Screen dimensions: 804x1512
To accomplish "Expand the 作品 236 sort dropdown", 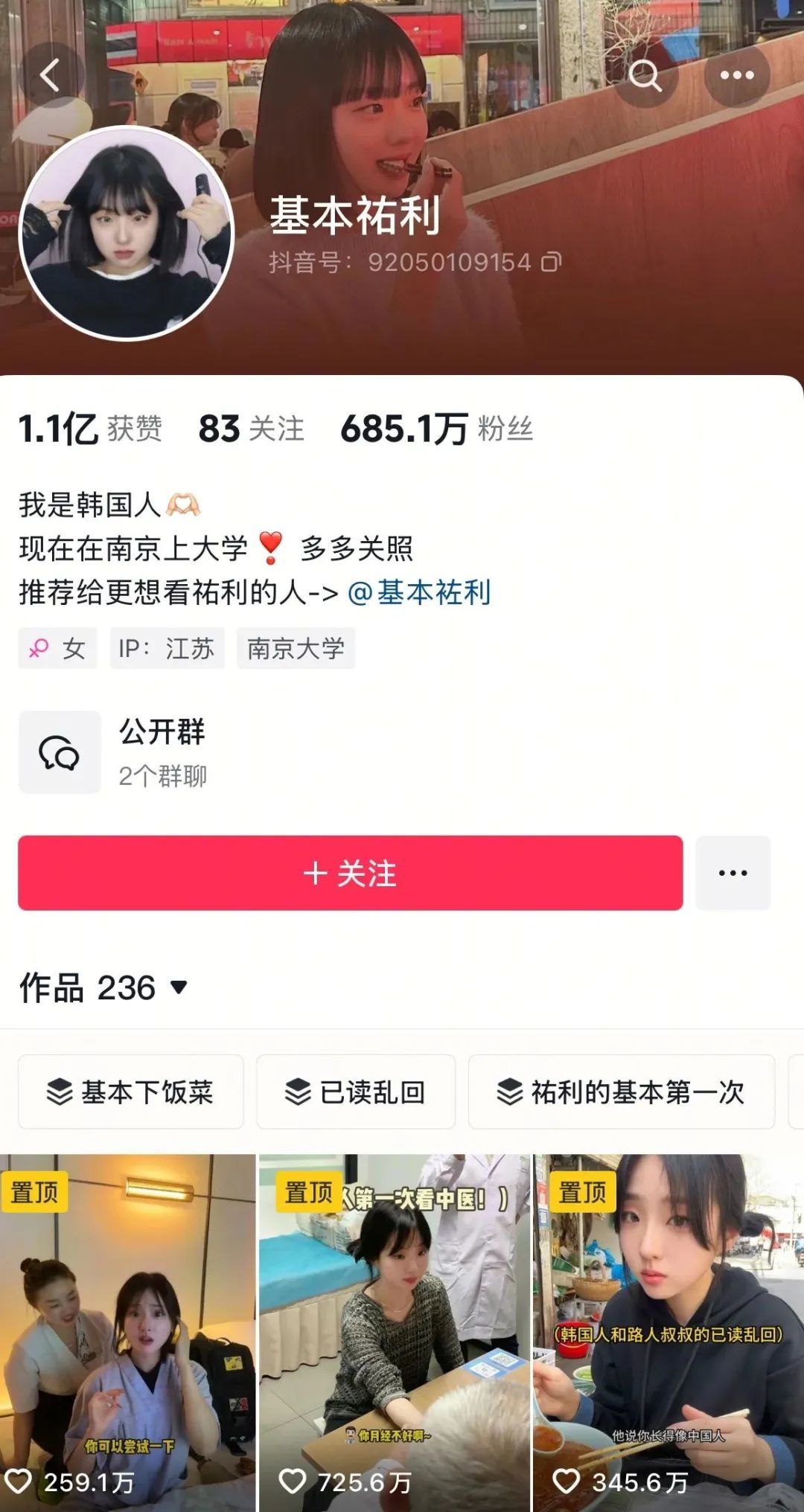I will coord(179,987).
